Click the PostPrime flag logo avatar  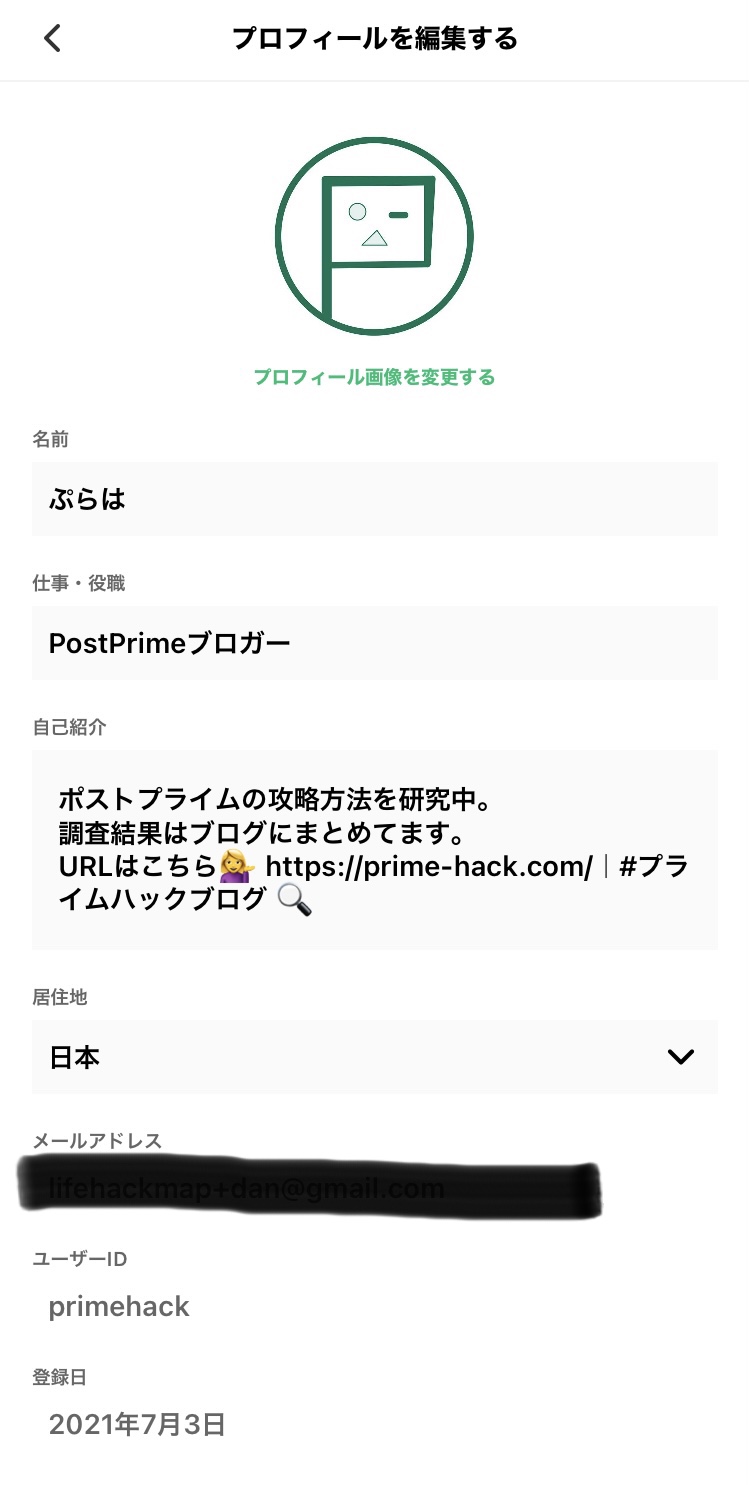point(374,236)
